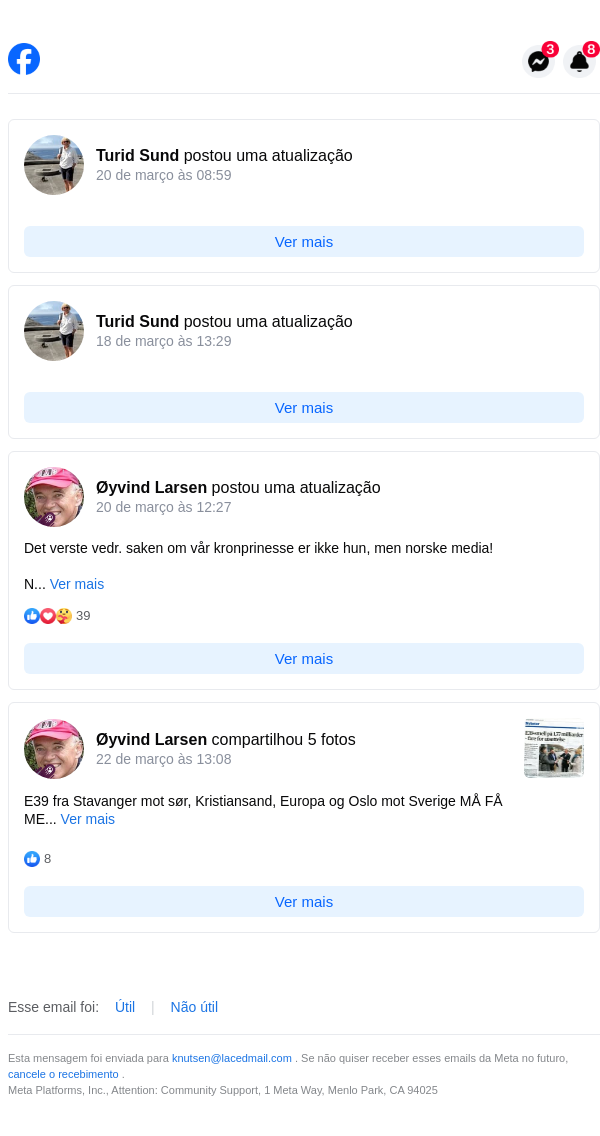Viewport: 600px width, 1136px height.
Task: Open the knutsen@lacedmail.com email link
Action: 232,1058
